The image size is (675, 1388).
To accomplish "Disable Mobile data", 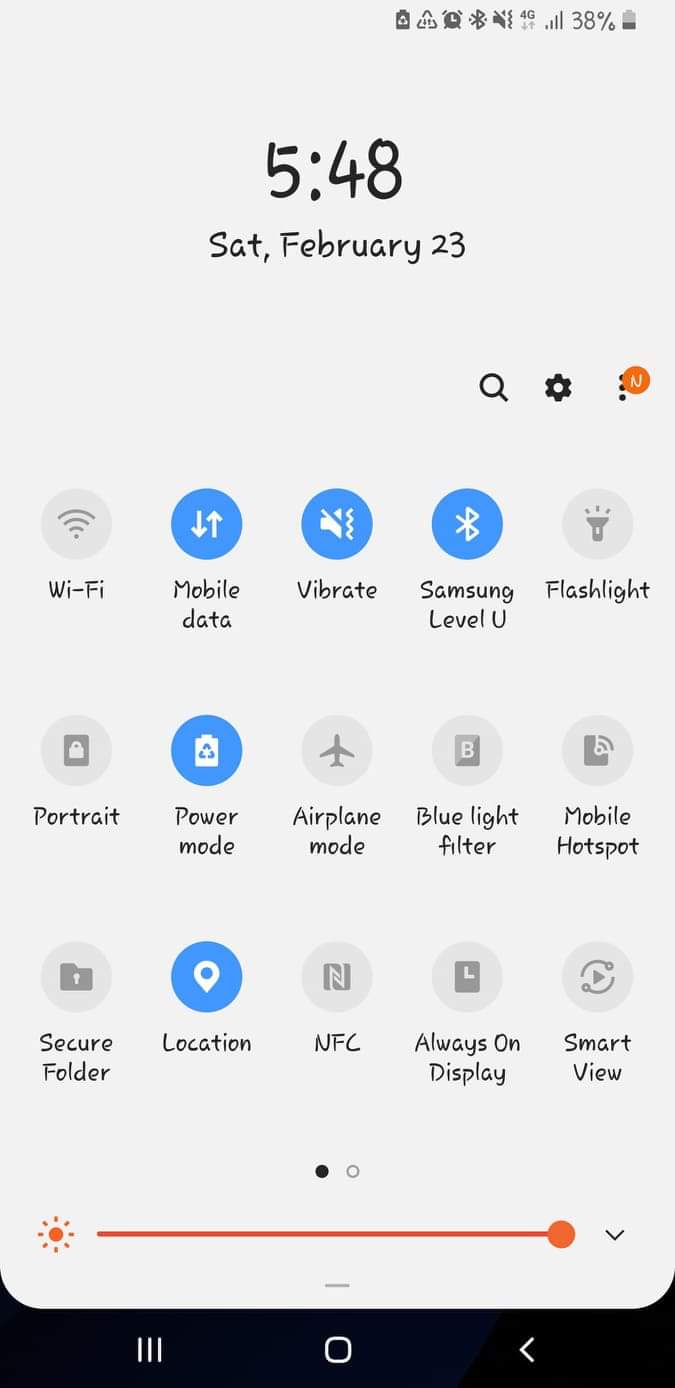I will tap(206, 524).
